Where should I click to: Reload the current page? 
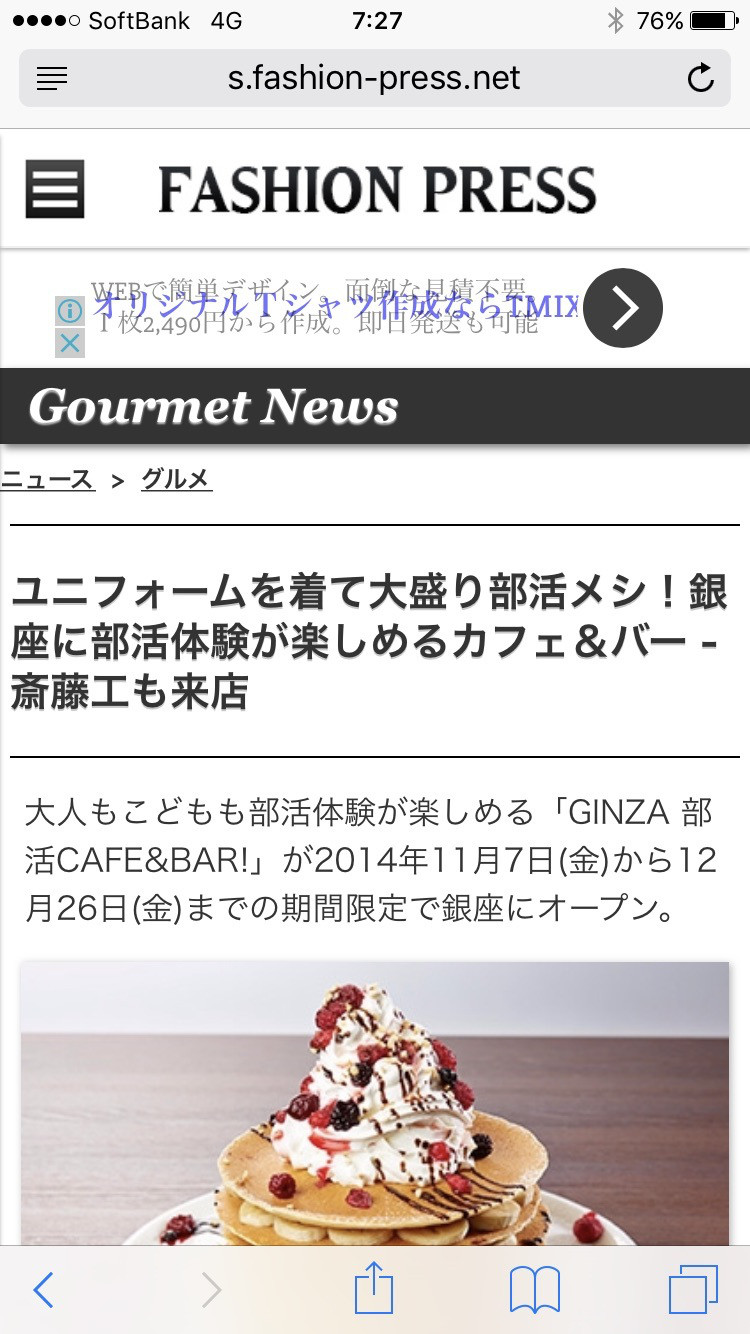(x=701, y=78)
